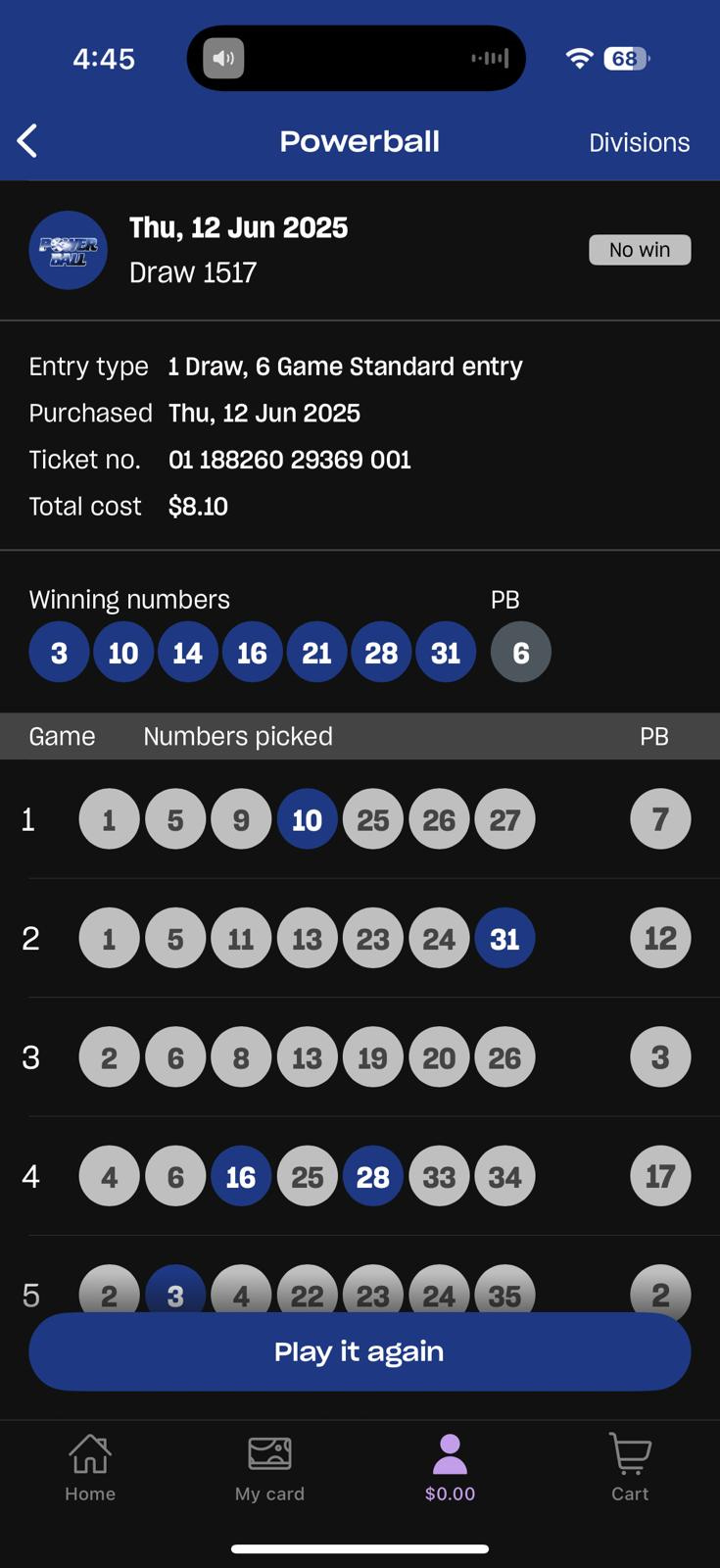This screenshot has height=1568, width=720.
Task: Go to the Cart tab
Action: click(x=630, y=1467)
